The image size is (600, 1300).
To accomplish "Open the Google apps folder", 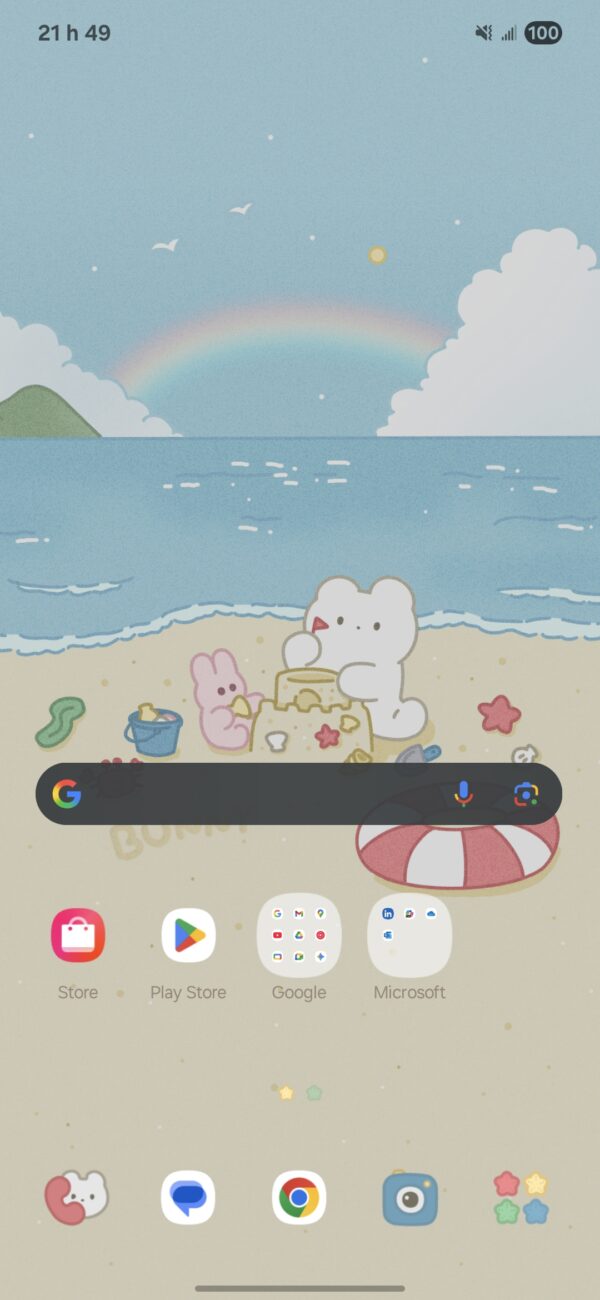I will (x=299, y=936).
